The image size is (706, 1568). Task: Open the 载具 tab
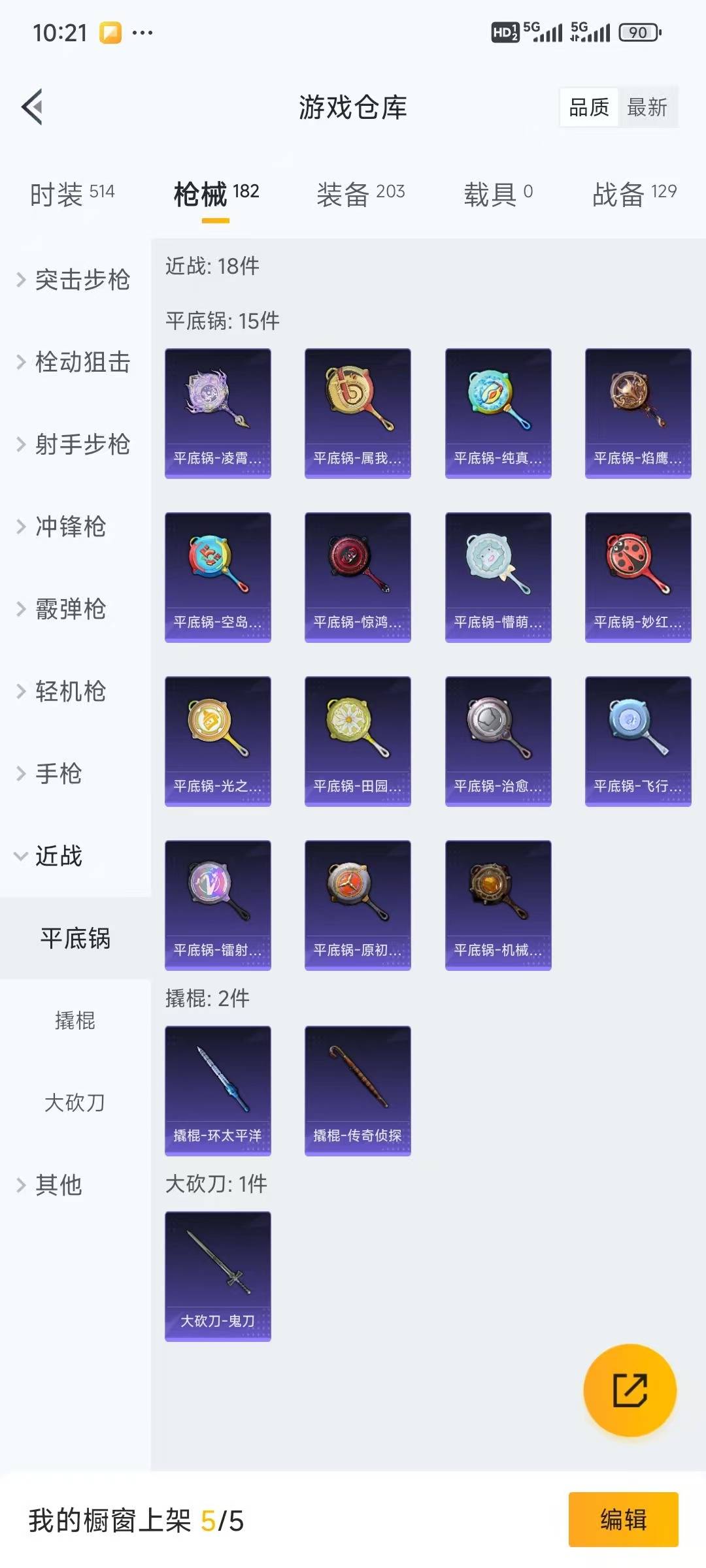click(x=498, y=194)
